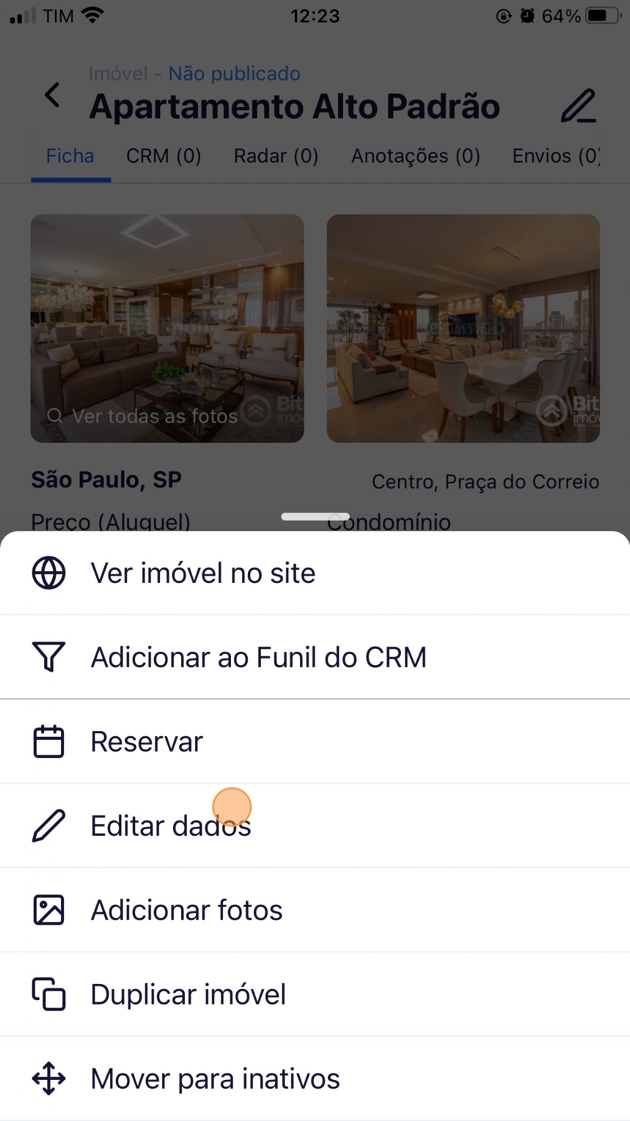Open the dining room photo
This screenshot has height=1121, width=630.
tap(463, 328)
